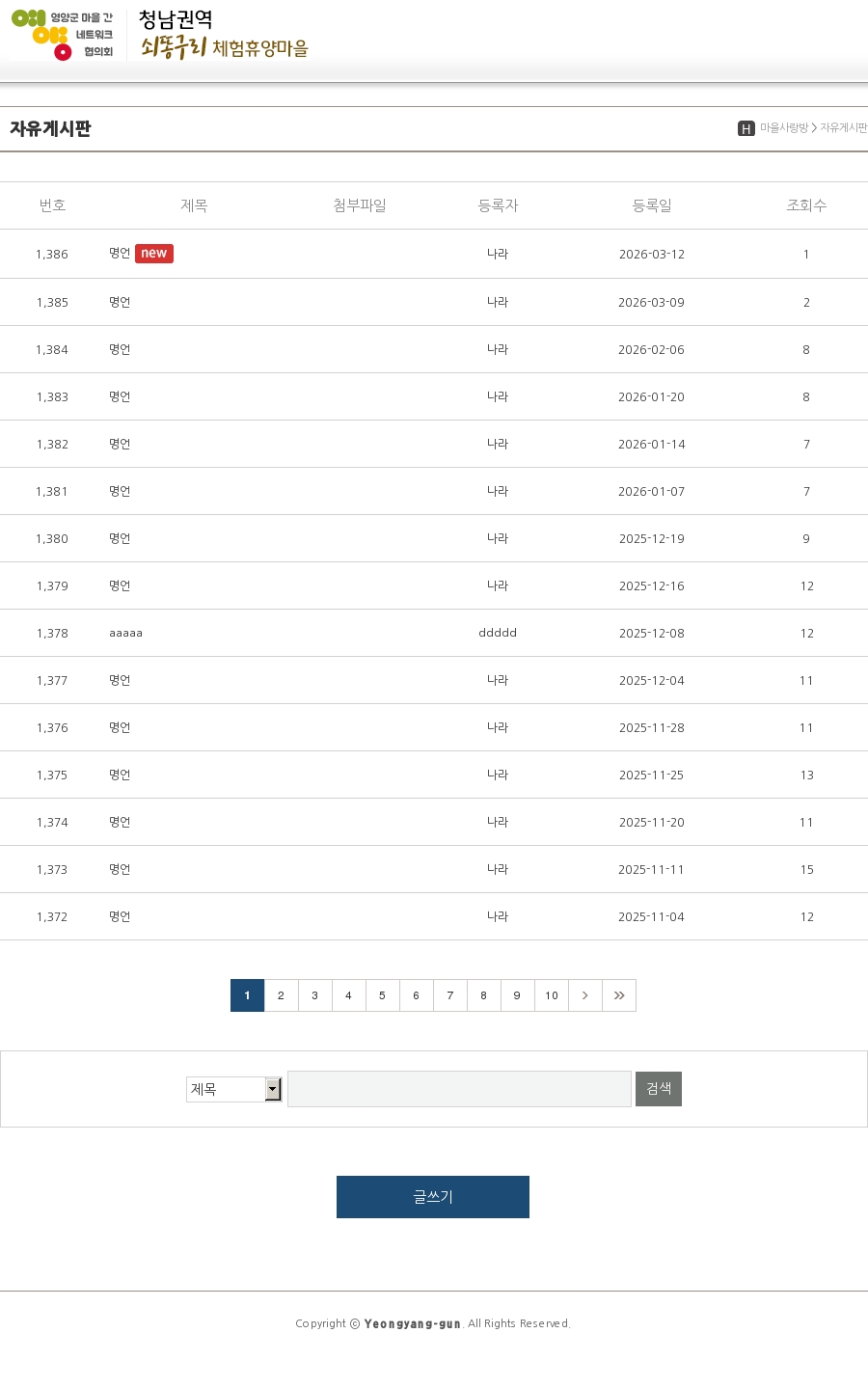Write a new post with 글쓰기
This screenshot has height=1388, width=868.
(x=432, y=1197)
